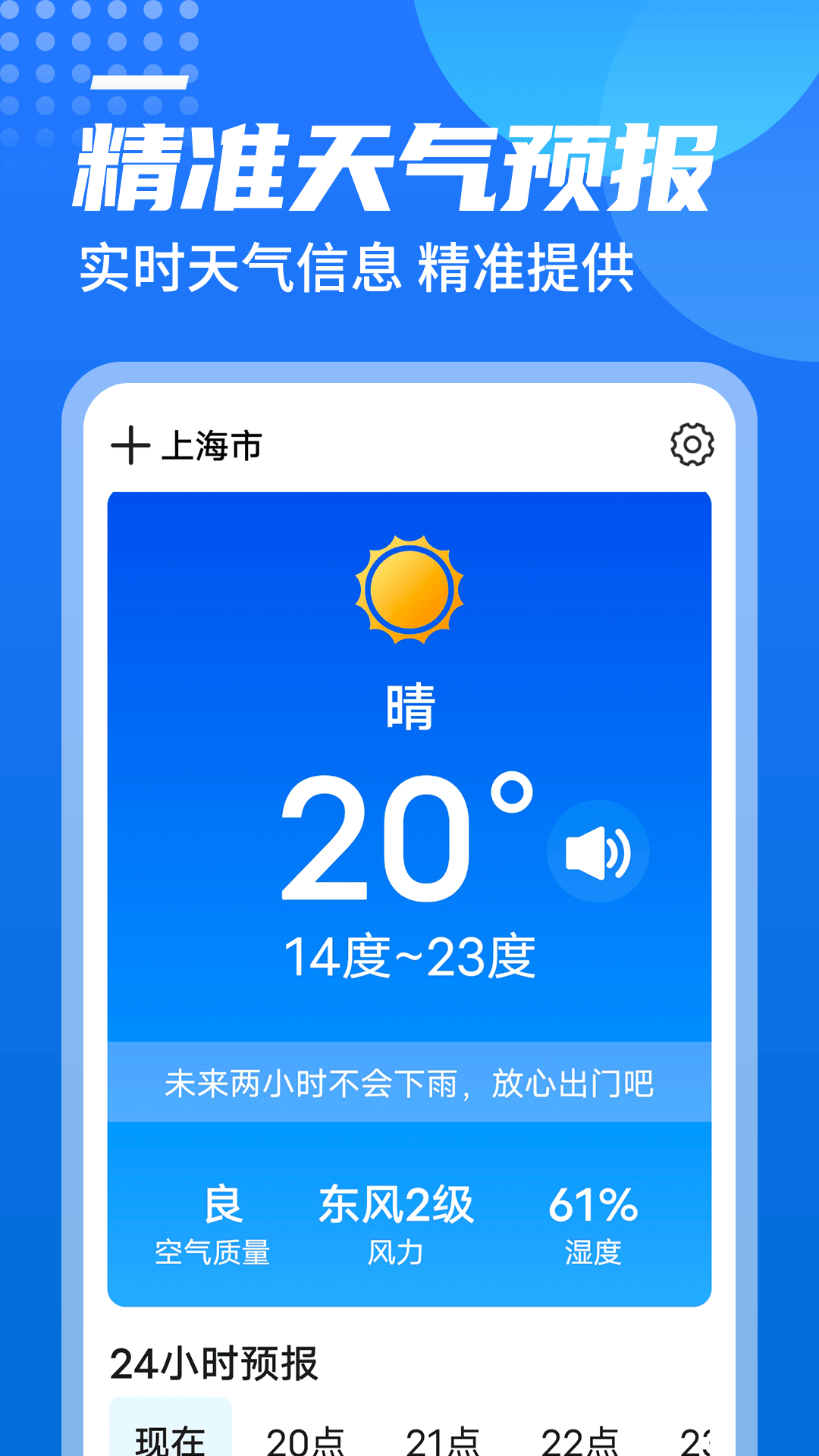Toggle voice playback of current weather
This screenshot has height=1456, width=819.
[x=599, y=852]
